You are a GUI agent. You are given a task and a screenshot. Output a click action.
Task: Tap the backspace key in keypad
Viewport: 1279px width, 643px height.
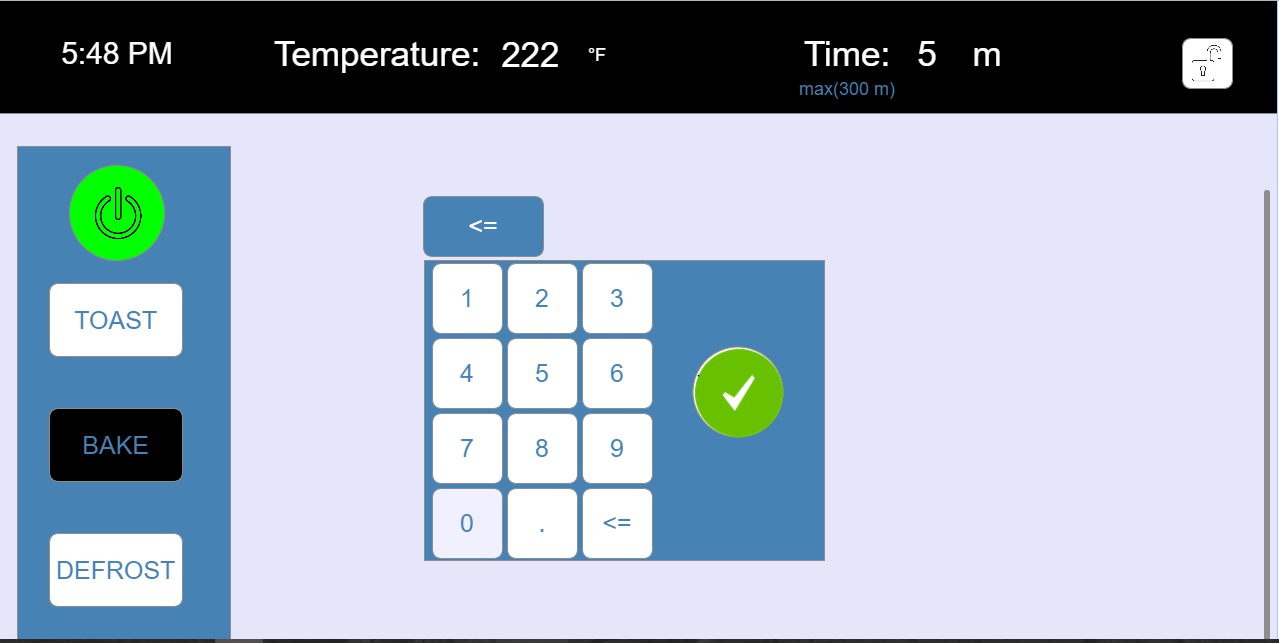pos(617,523)
